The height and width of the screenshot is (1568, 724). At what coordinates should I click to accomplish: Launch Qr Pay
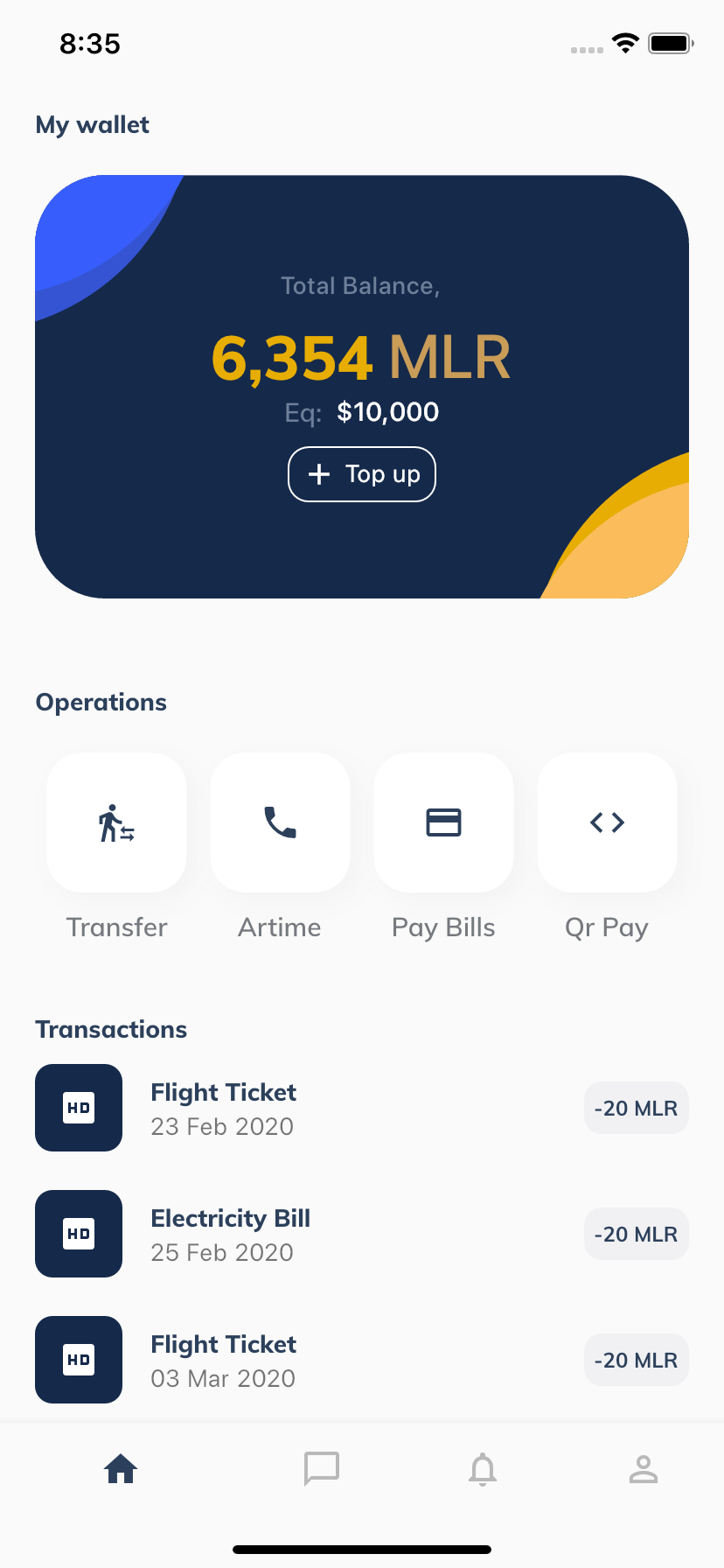pyautogui.click(x=607, y=822)
